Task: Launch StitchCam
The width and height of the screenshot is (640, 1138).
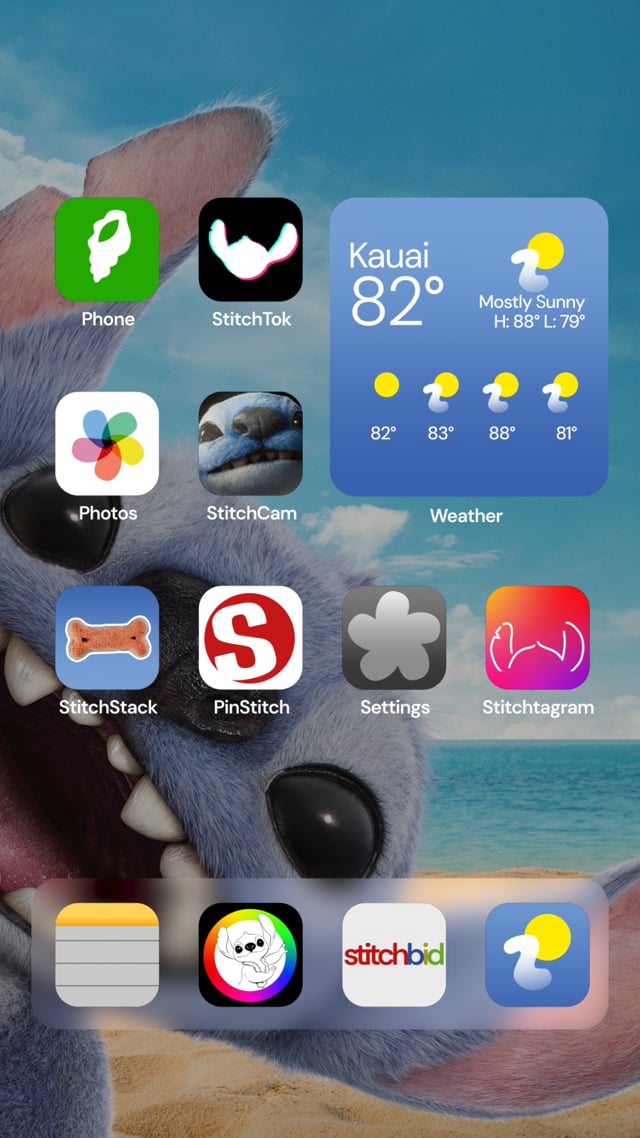Action: pos(251,444)
